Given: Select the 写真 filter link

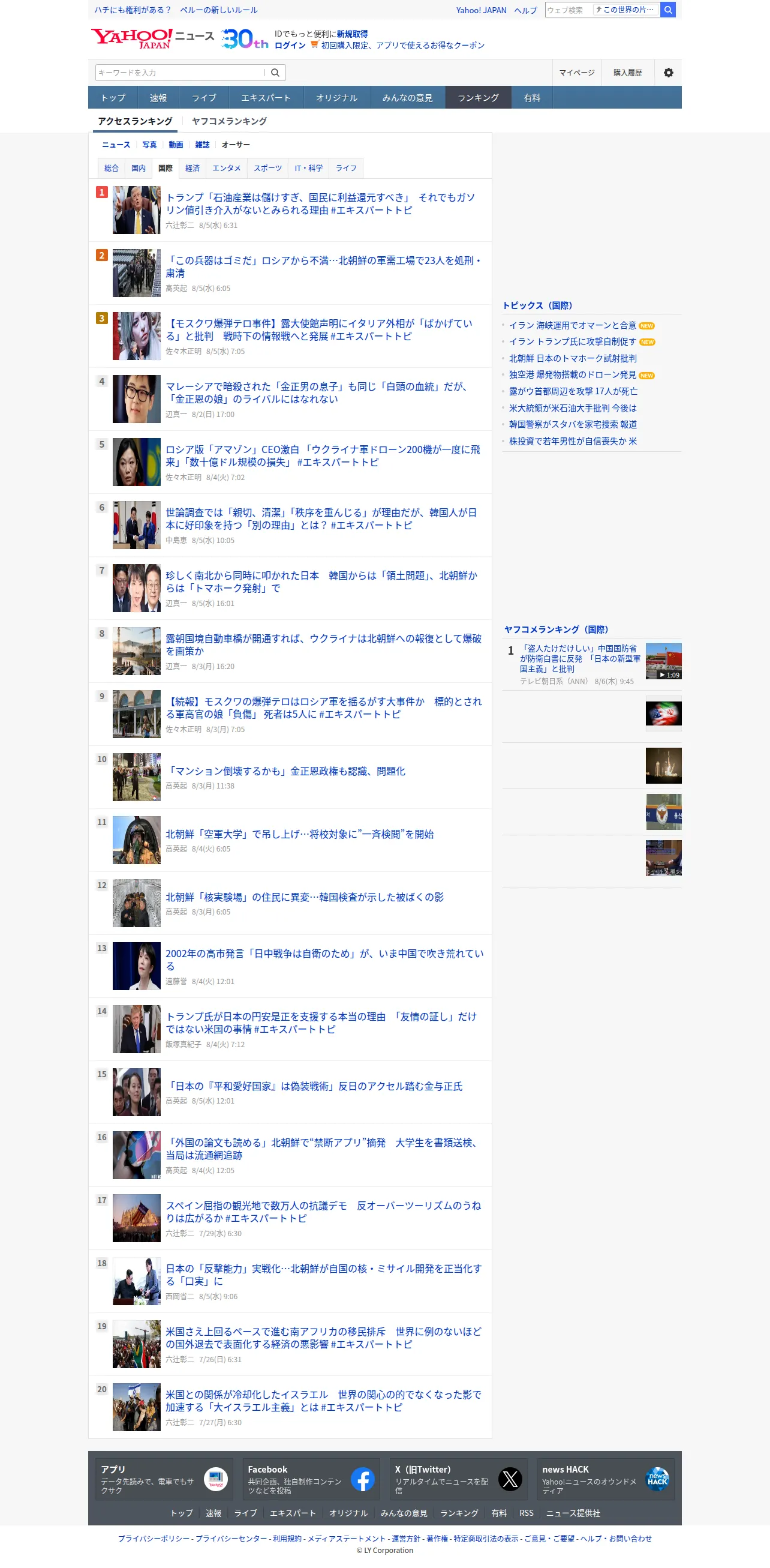Looking at the screenshot, I should 149,145.
